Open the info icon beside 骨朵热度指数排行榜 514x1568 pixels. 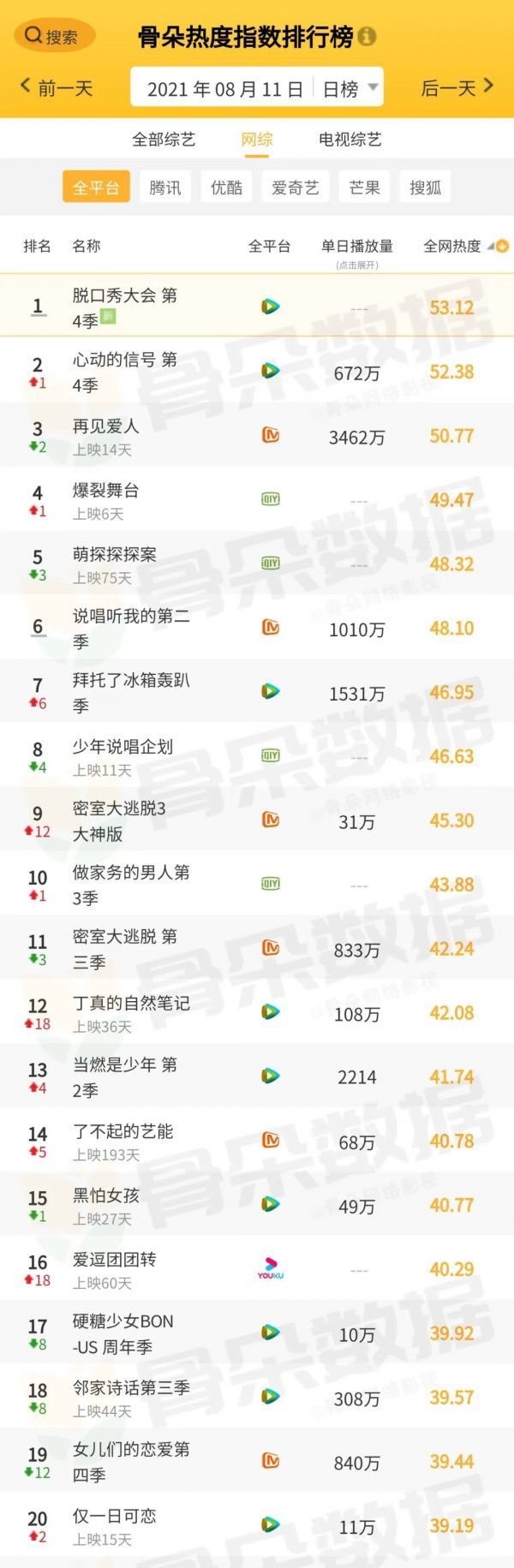367,37
